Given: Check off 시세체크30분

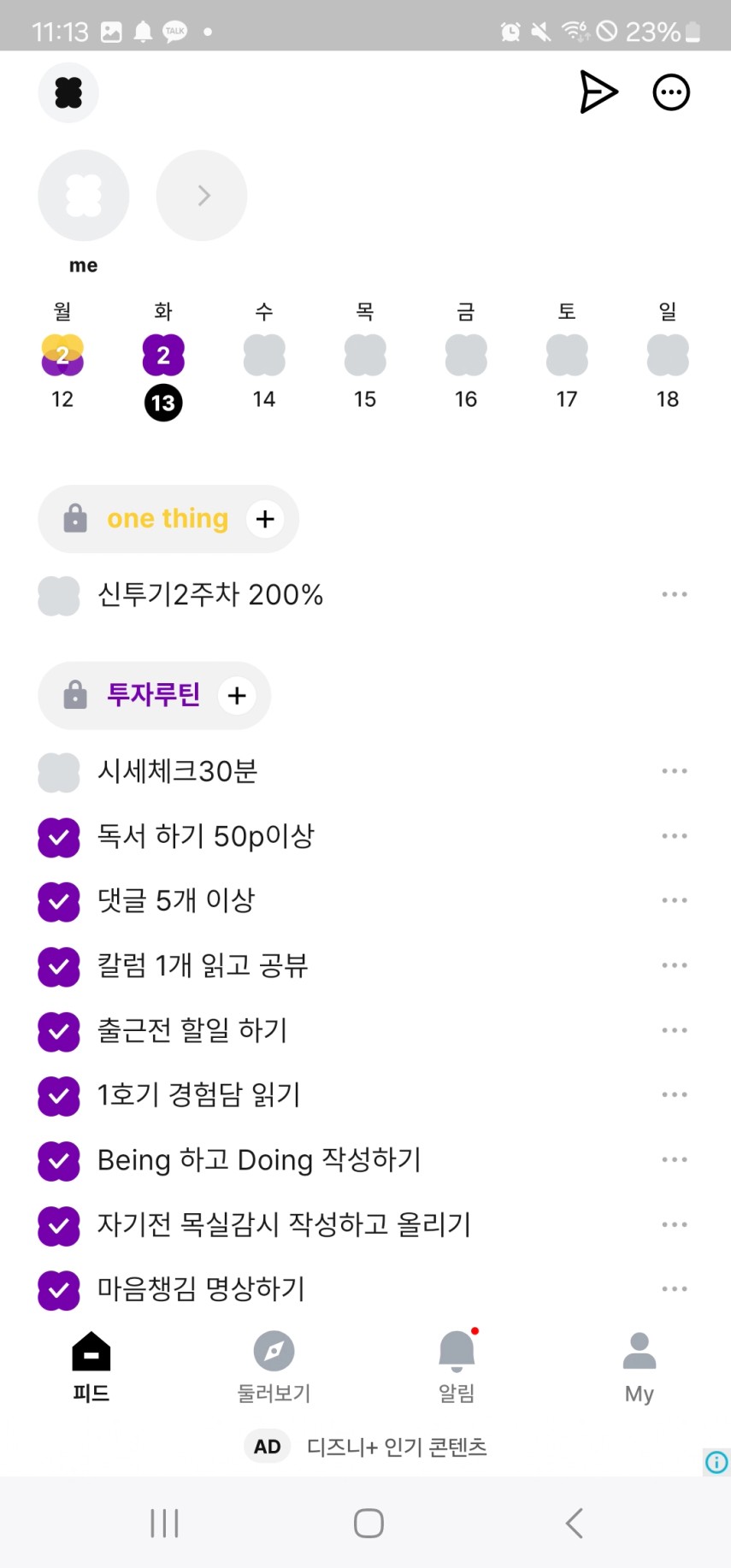Looking at the screenshot, I should (x=59, y=772).
